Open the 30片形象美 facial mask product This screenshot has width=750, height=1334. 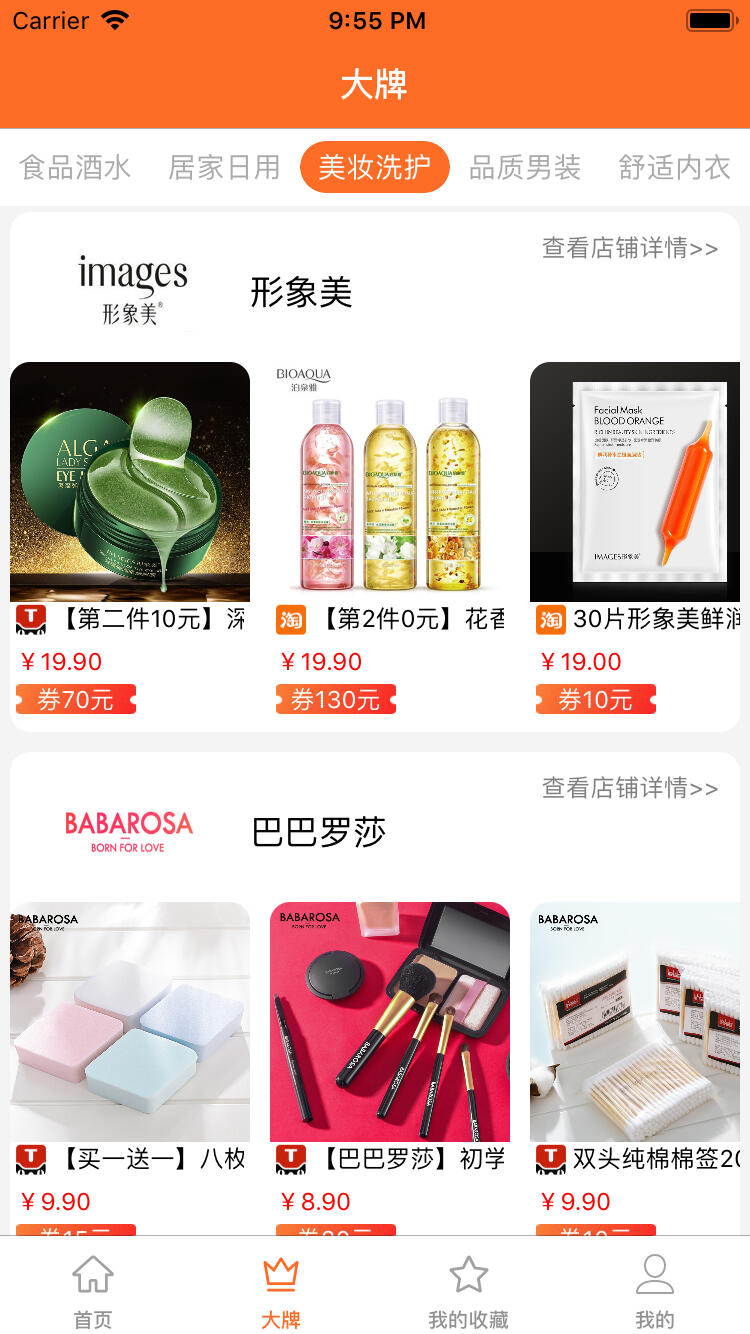[x=635, y=482]
